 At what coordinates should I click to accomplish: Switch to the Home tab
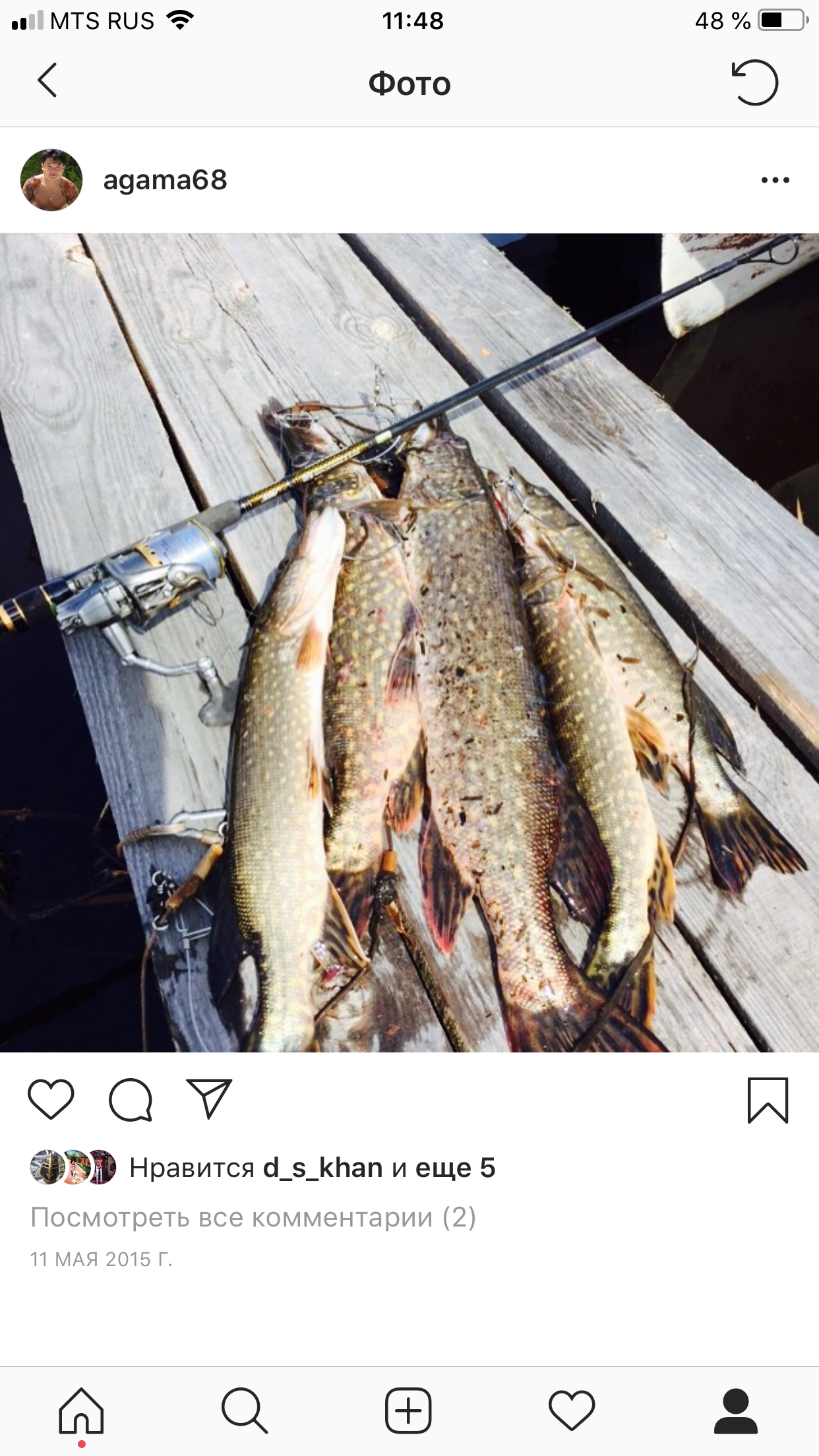point(81,1410)
